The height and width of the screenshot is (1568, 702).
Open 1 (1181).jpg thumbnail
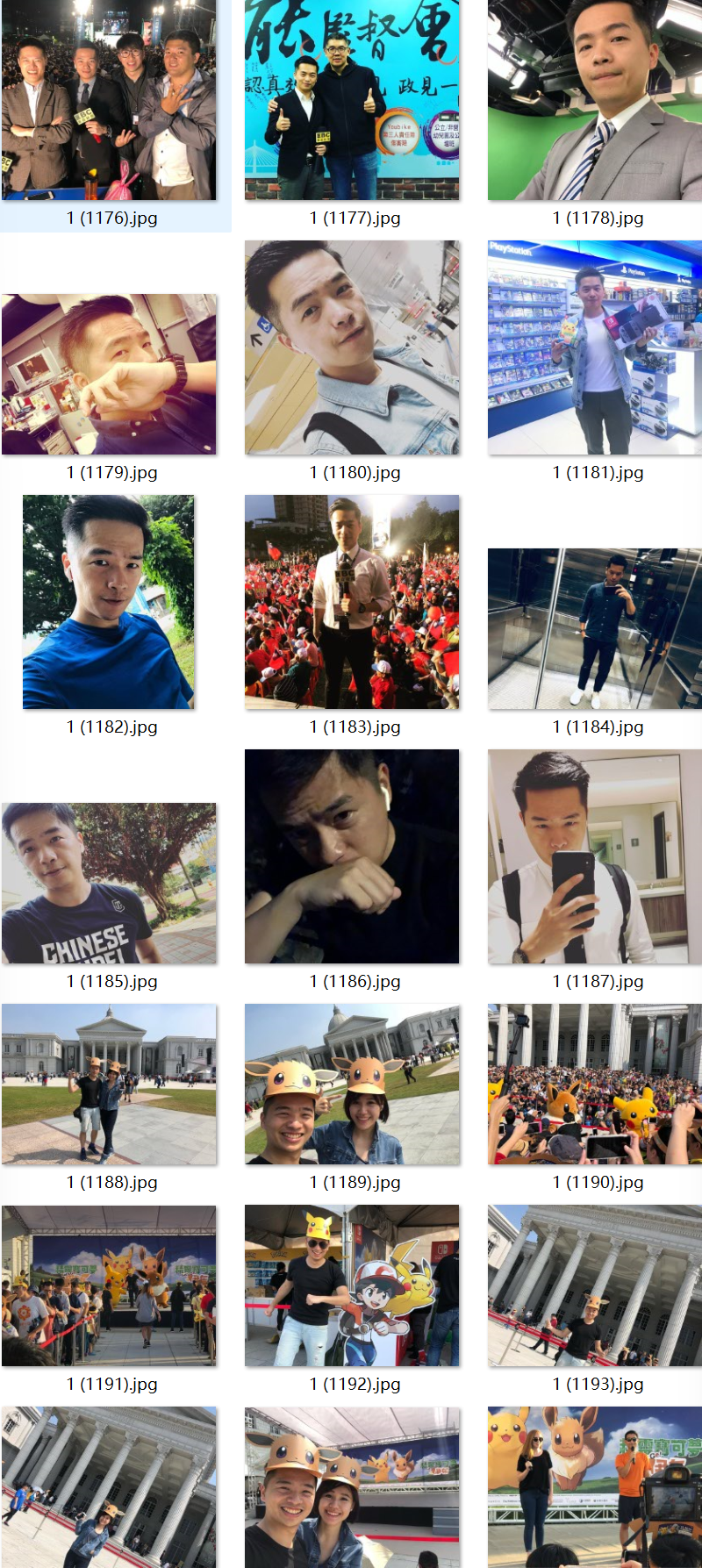595,347
